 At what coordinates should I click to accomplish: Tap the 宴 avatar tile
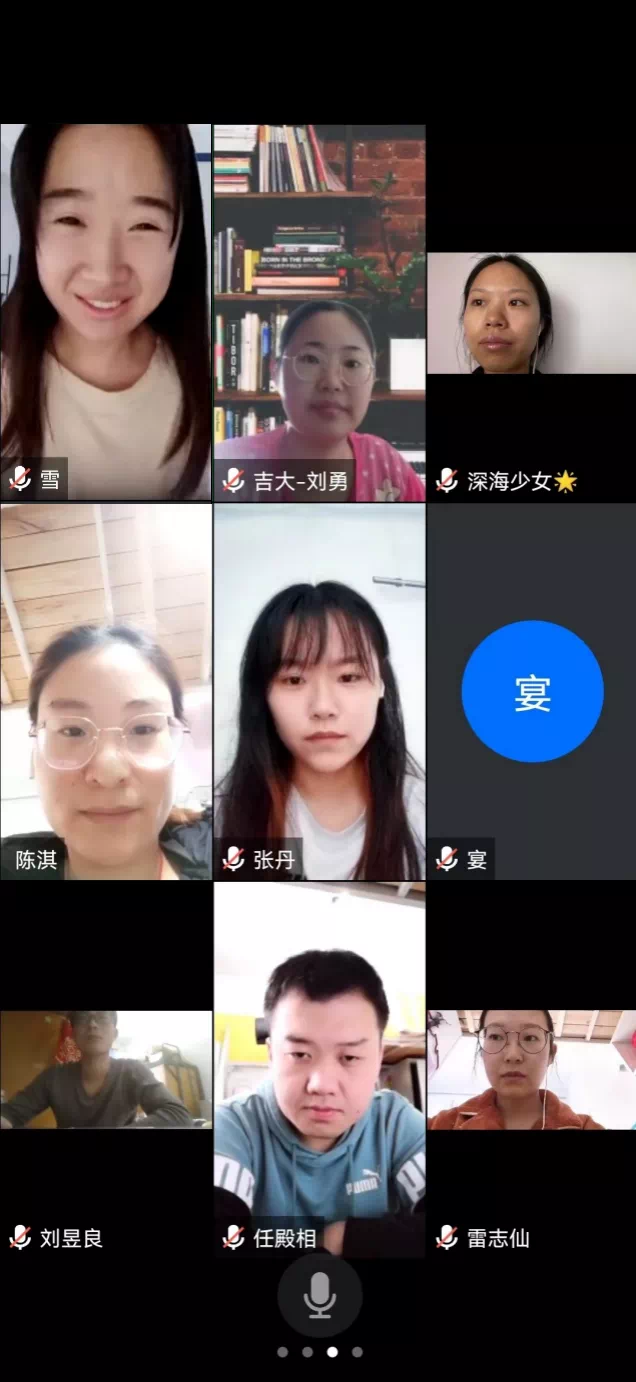click(x=532, y=691)
